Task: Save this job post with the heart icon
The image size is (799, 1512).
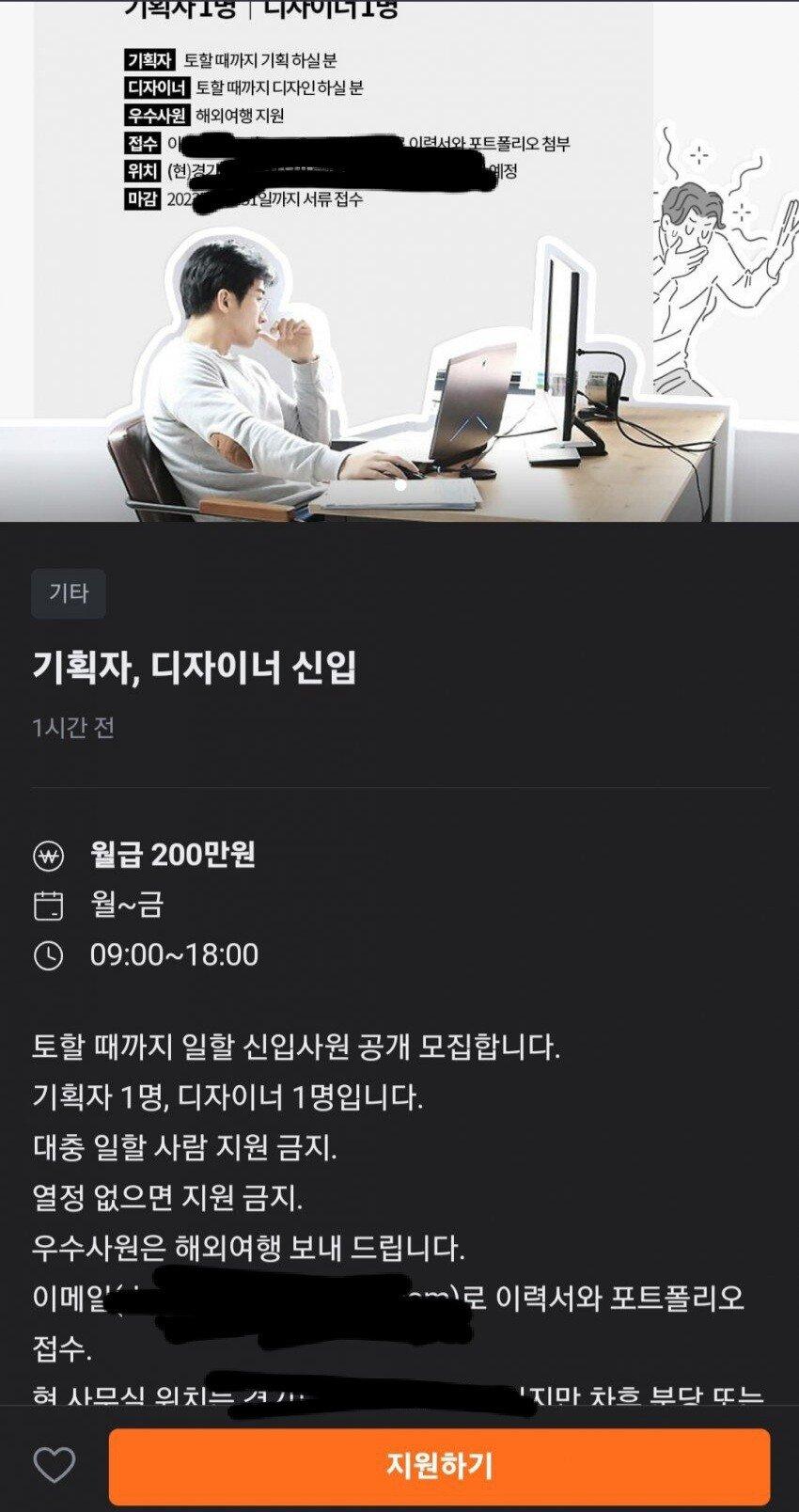Action: [54, 1465]
